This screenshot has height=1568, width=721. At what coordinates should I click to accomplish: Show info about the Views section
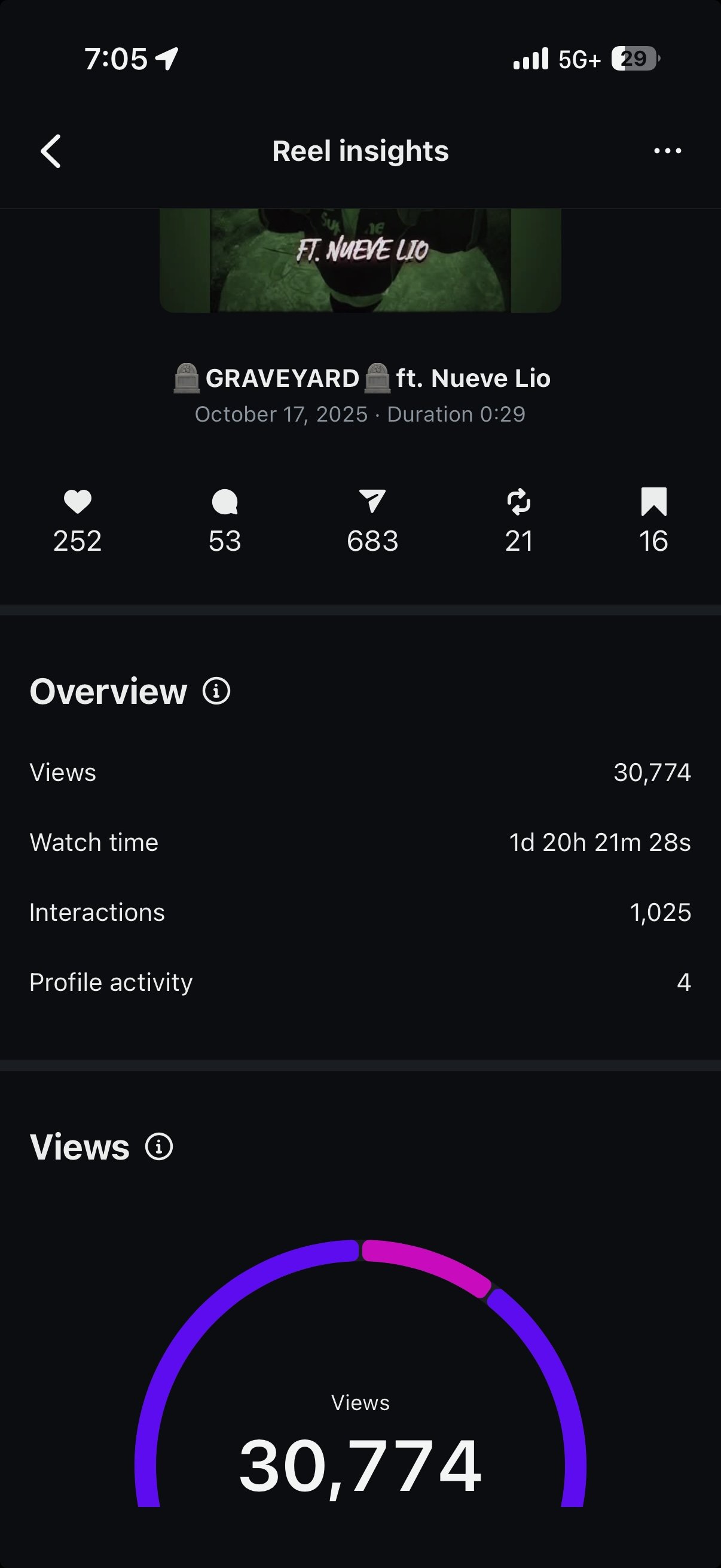[x=159, y=1147]
